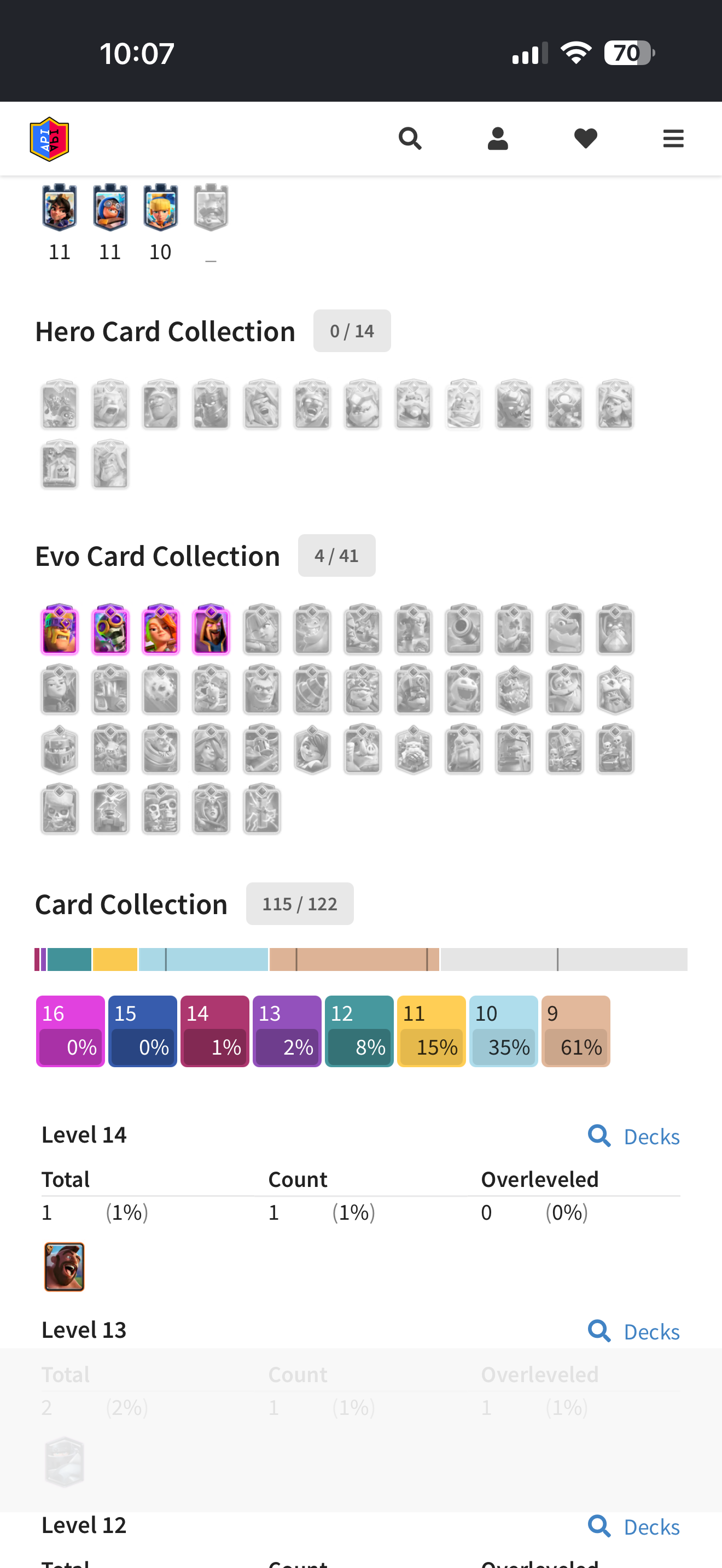The image size is (722, 1568).
Task: Open the search icon in header
Action: 410,139
